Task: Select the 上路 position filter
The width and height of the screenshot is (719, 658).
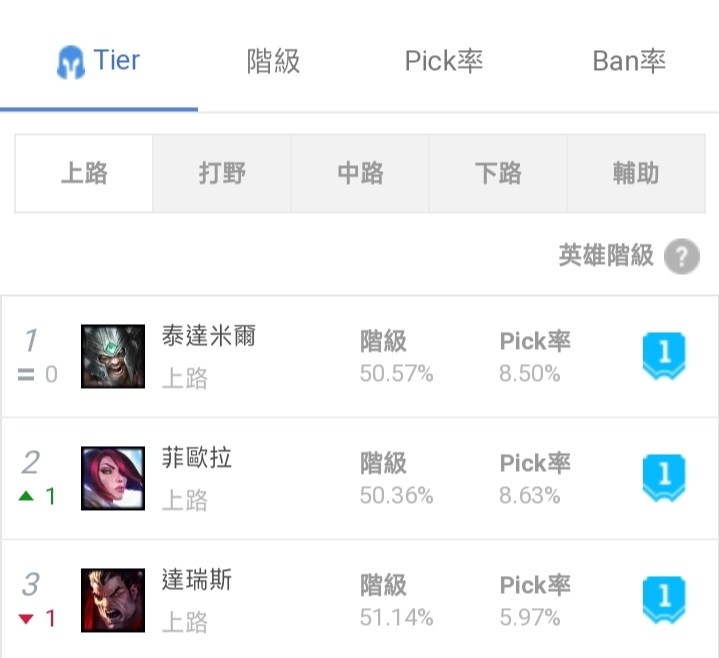Action: click(84, 174)
